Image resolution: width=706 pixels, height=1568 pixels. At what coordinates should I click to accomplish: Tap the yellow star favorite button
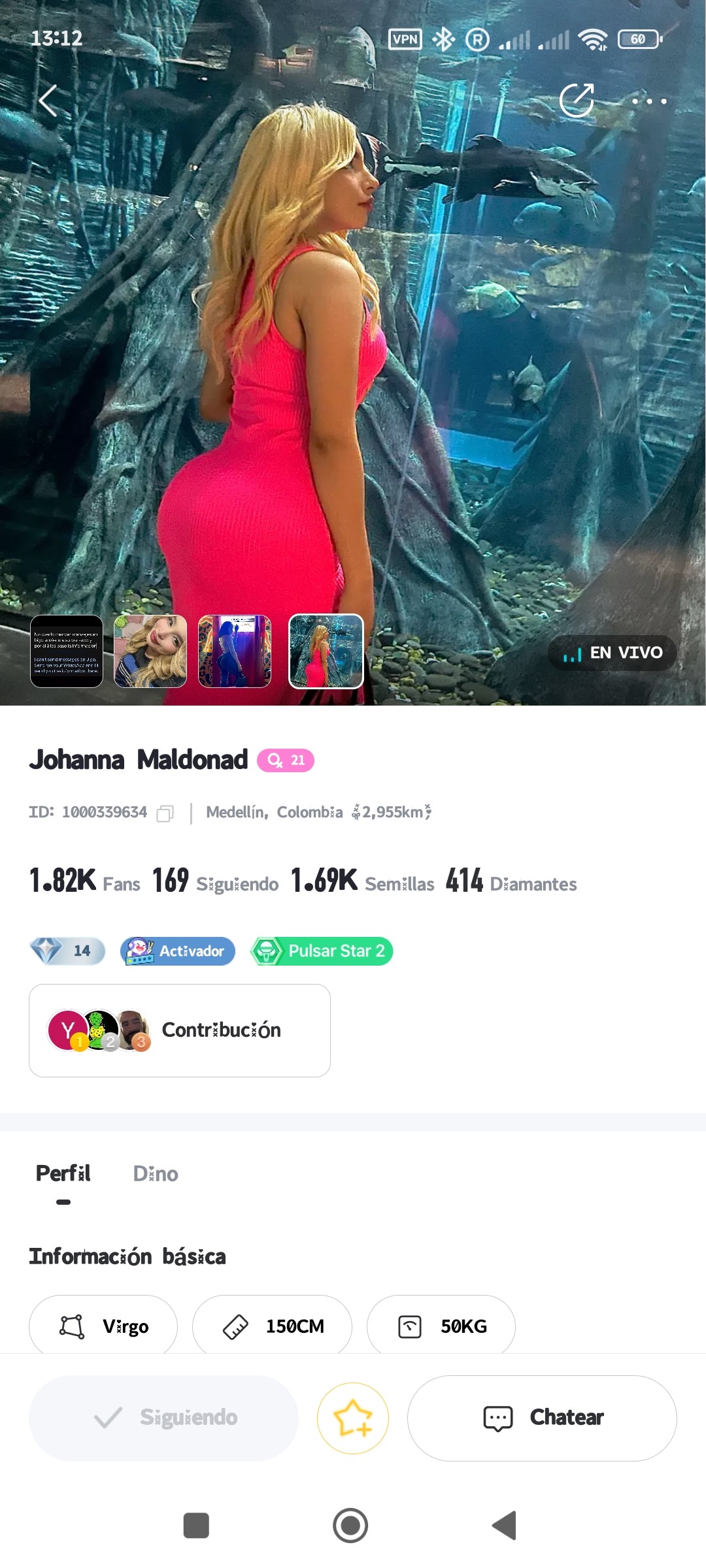[x=353, y=1418]
